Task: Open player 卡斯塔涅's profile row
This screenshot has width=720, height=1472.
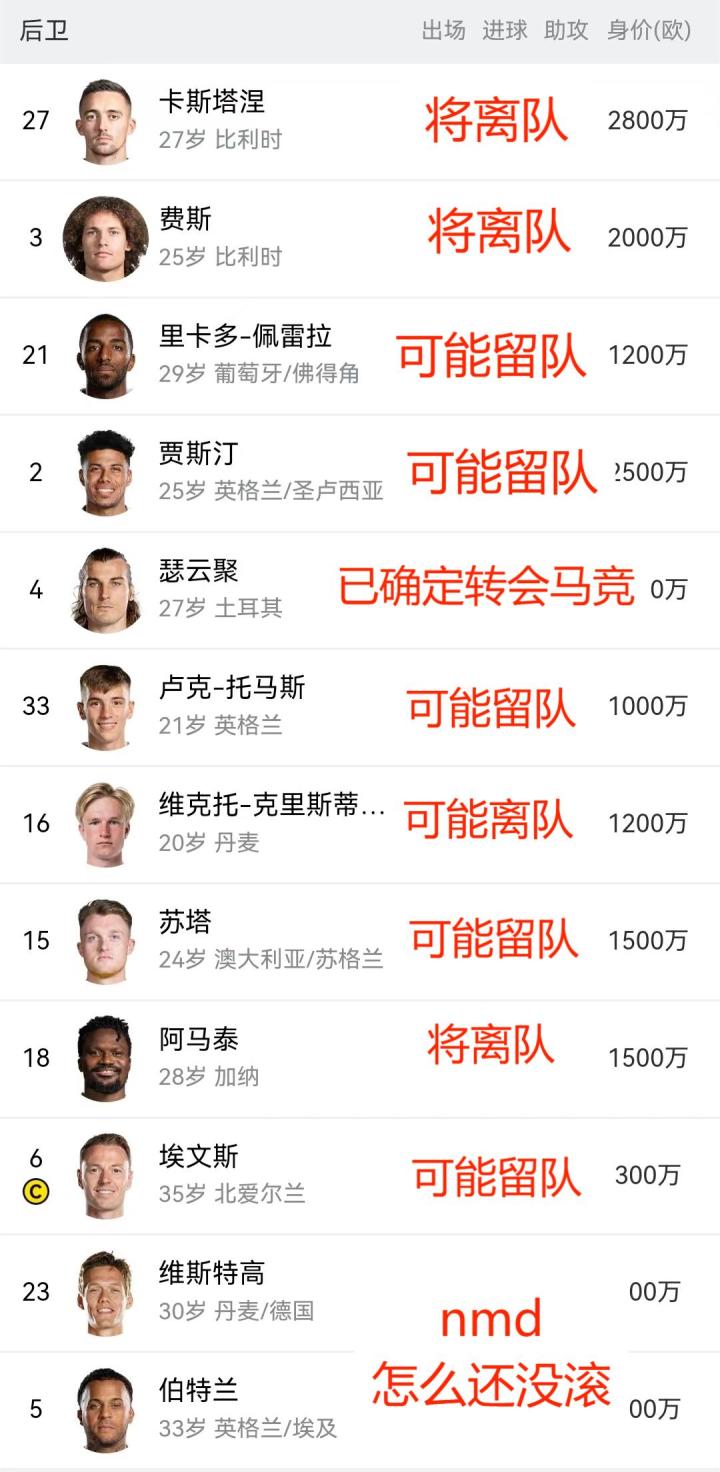Action: (x=212, y=103)
